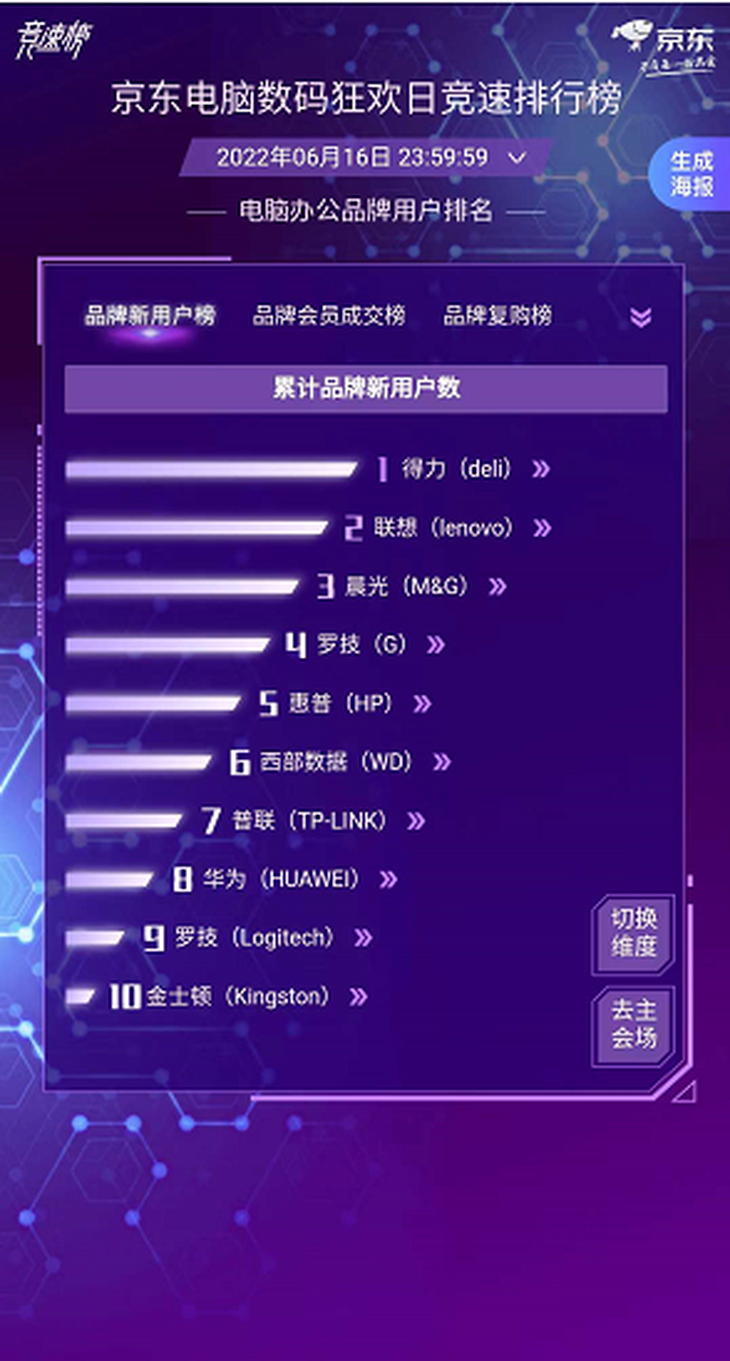Go to the main venue via 去主会场
The width and height of the screenshot is (730, 1361).
click(x=634, y=1024)
